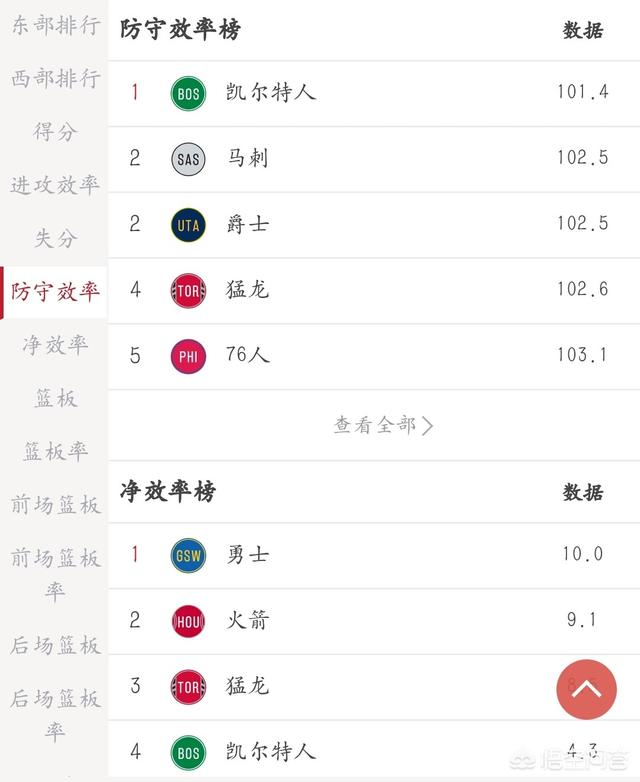The image size is (640, 782).
Task: Open the 火箭 team row
Action: pyautogui.click(x=370, y=621)
